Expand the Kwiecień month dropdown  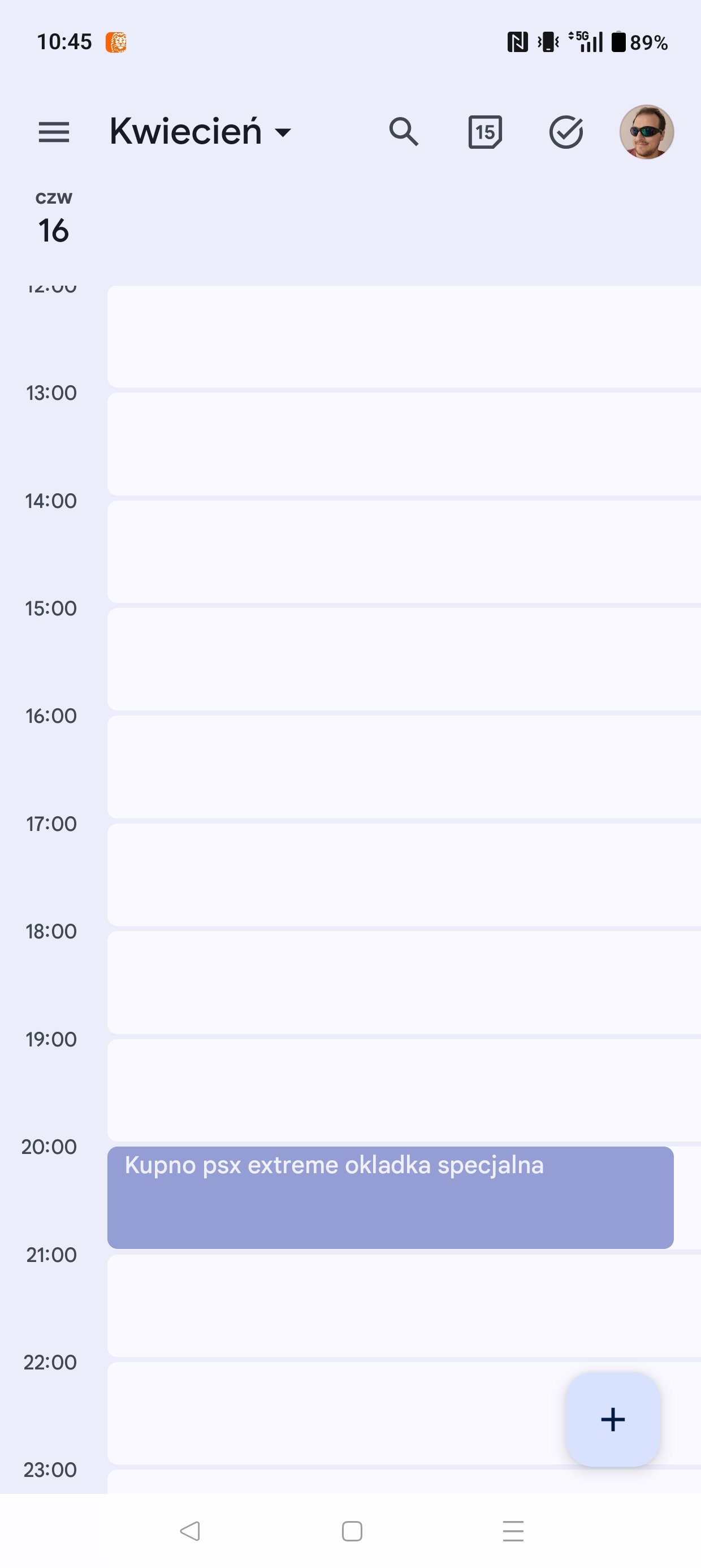[201, 132]
